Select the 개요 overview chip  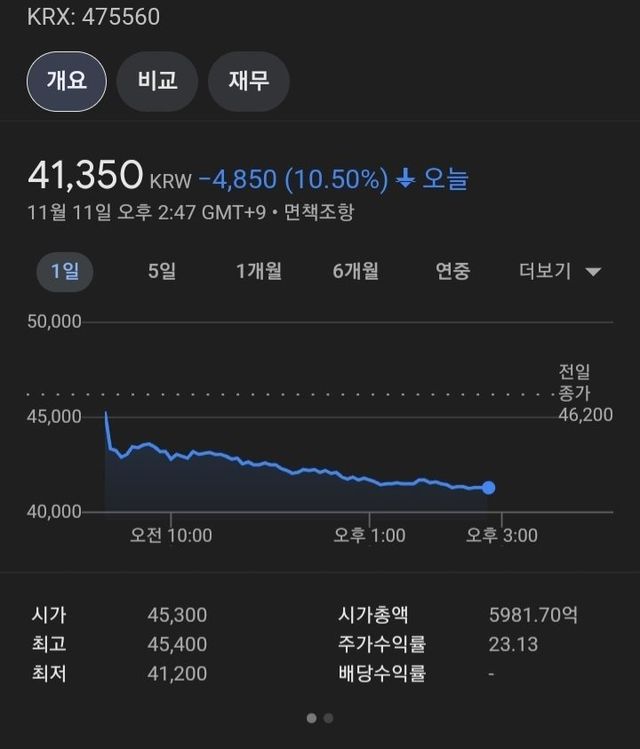point(66,81)
